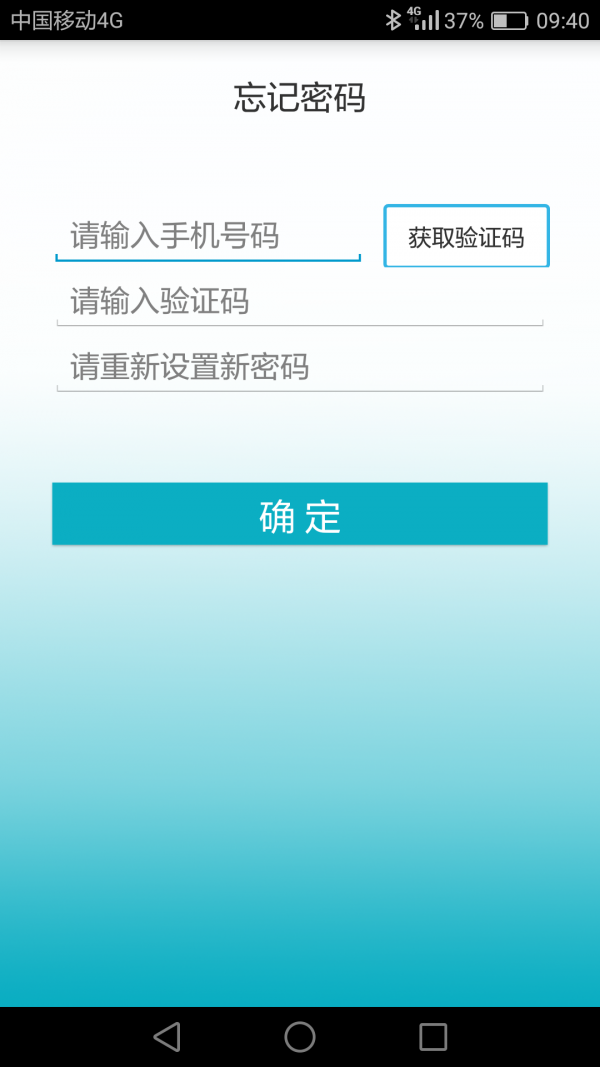600x1067 pixels.
Task: Open recent apps from navigation bar
Action: pyautogui.click(x=433, y=1037)
